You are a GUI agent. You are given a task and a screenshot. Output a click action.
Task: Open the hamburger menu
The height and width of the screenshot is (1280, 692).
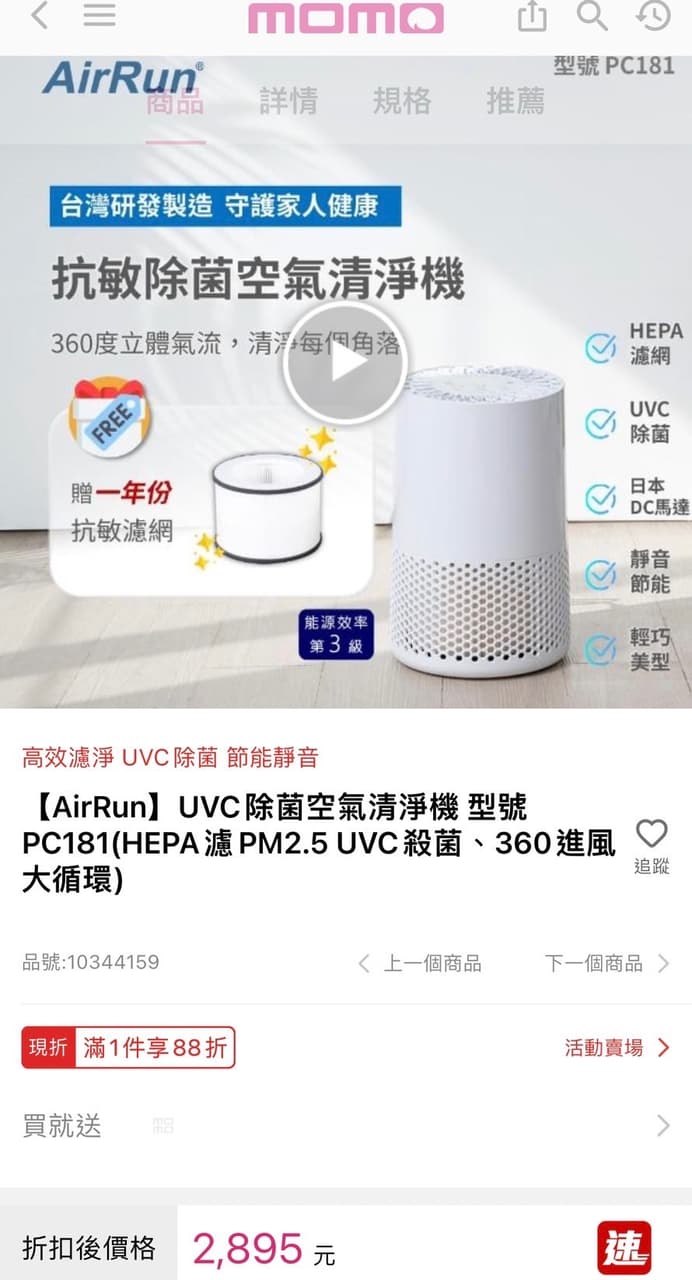click(99, 16)
